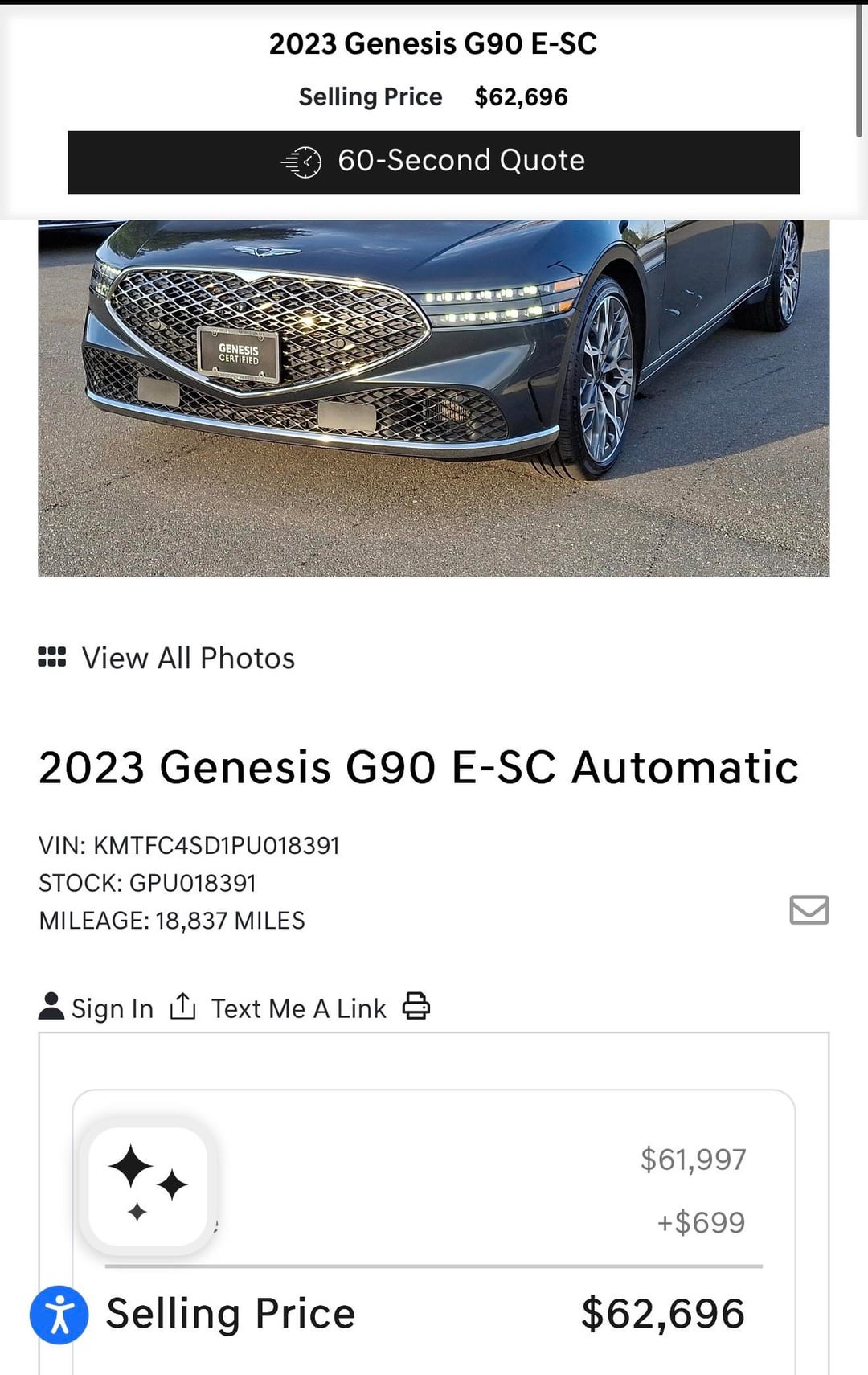
Task: Open the sparkle AI assistant button
Action: click(x=148, y=1186)
